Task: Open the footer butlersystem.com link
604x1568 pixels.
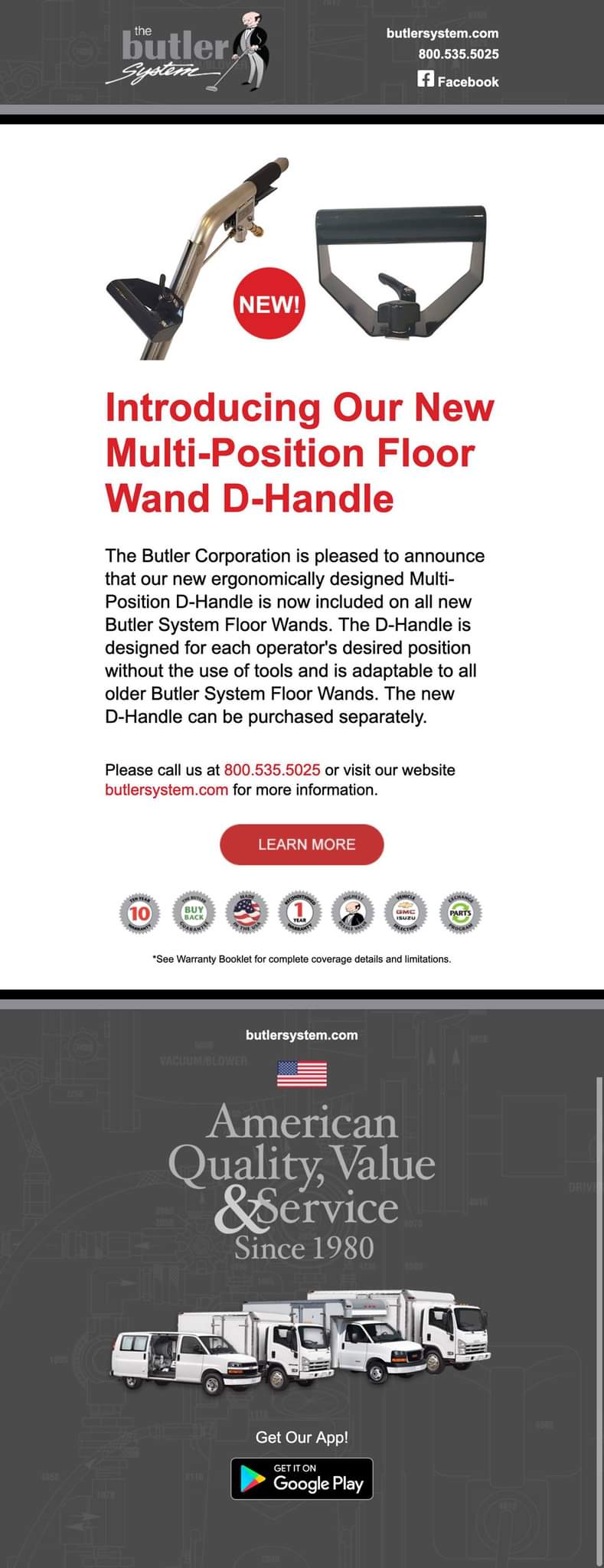Action: [x=302, y=1035]
